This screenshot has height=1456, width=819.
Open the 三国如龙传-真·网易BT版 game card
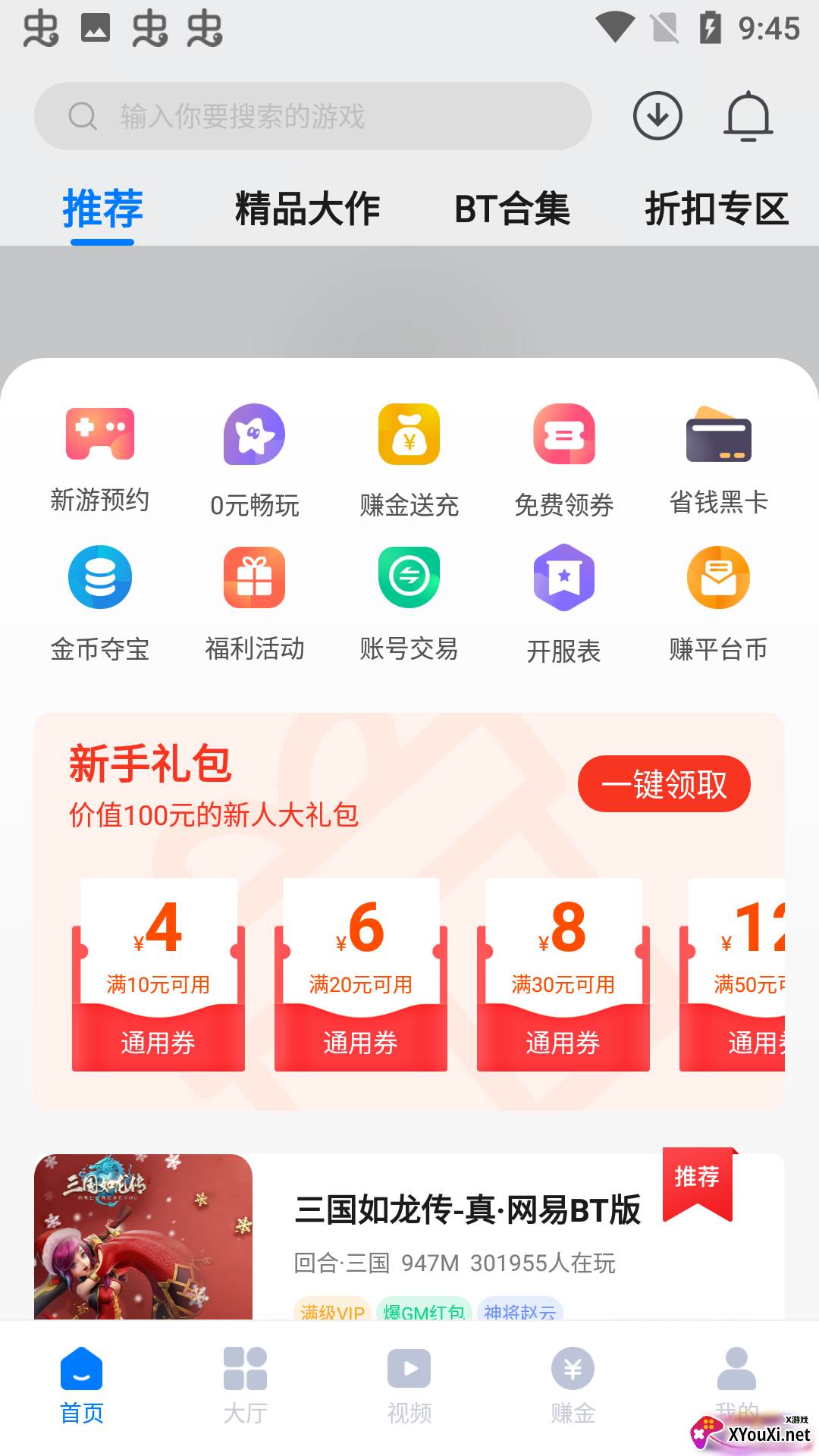pyautogui.click(x=467, y=1210)
